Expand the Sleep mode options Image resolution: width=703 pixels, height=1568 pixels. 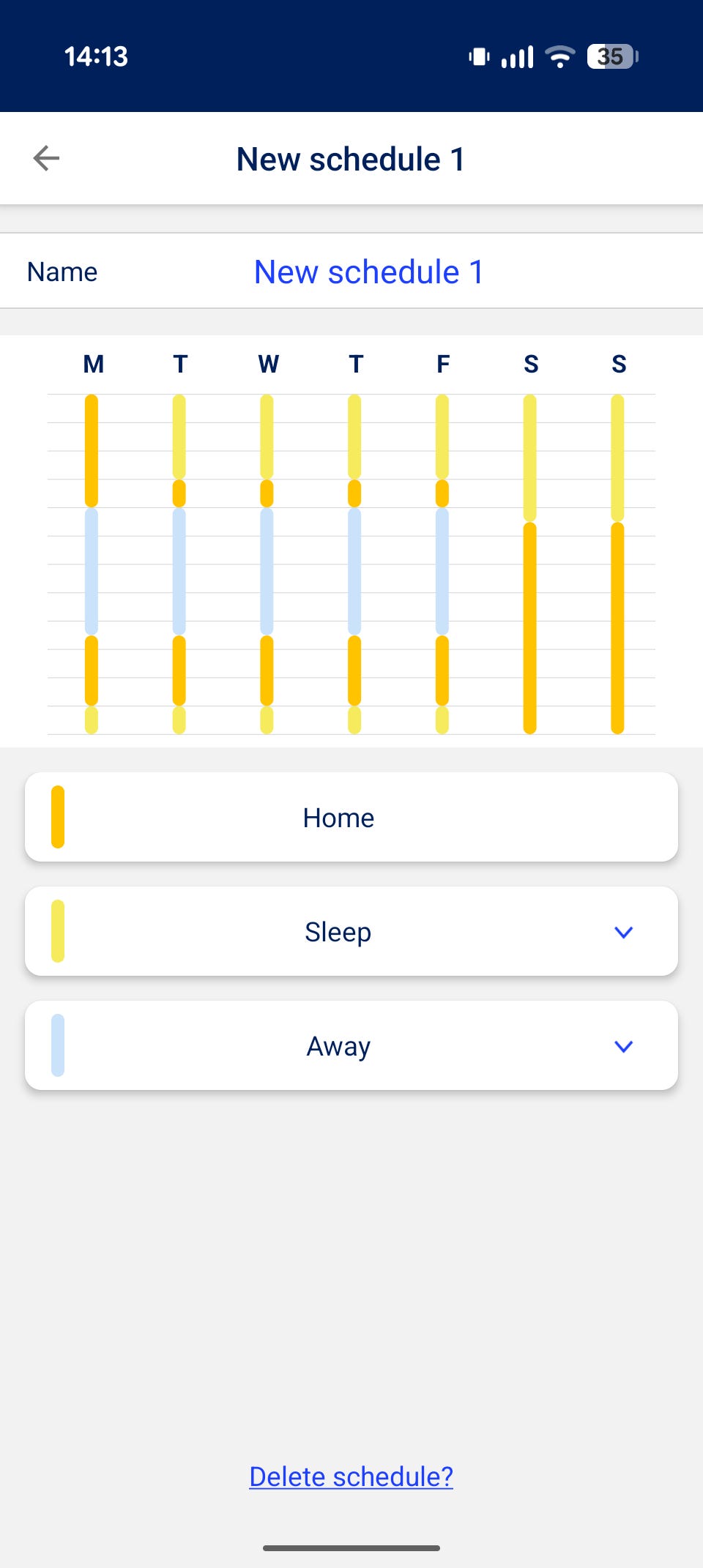tap(623, 932)
